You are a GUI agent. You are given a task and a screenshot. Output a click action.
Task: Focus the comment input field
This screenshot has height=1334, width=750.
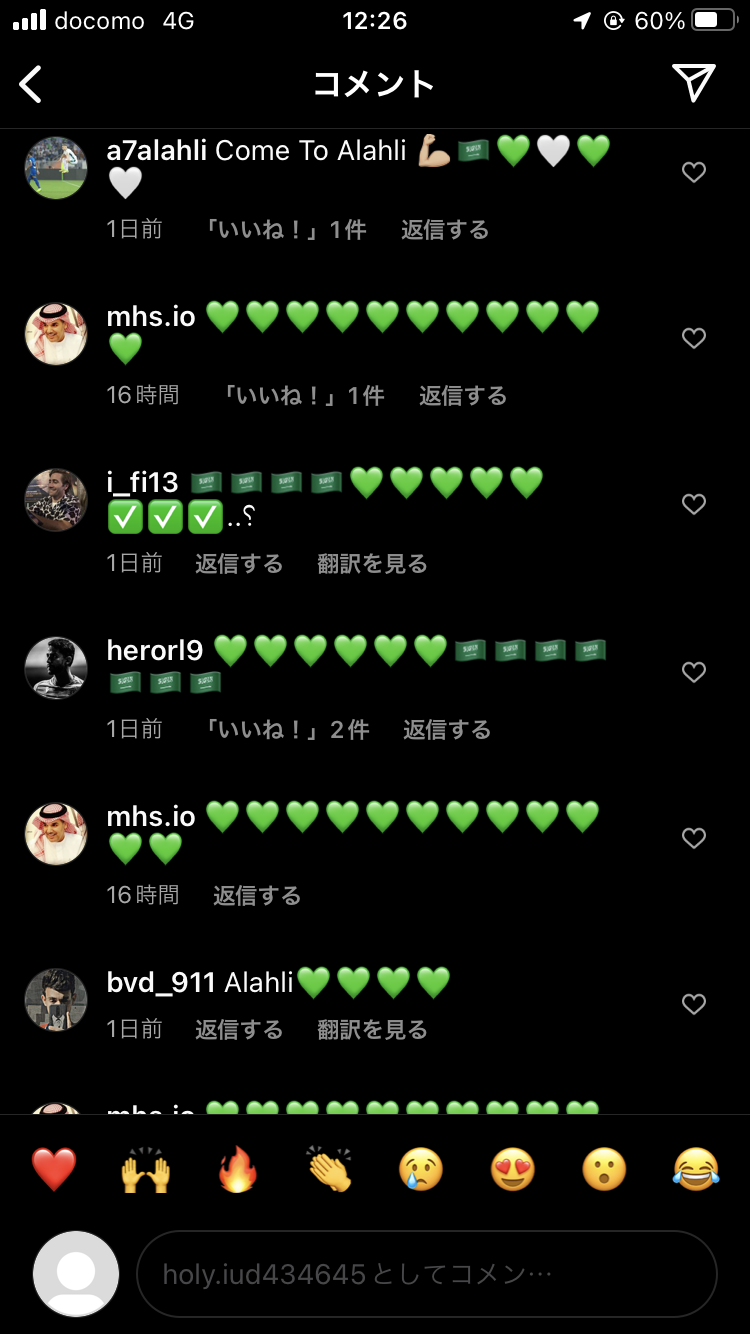427,1274
